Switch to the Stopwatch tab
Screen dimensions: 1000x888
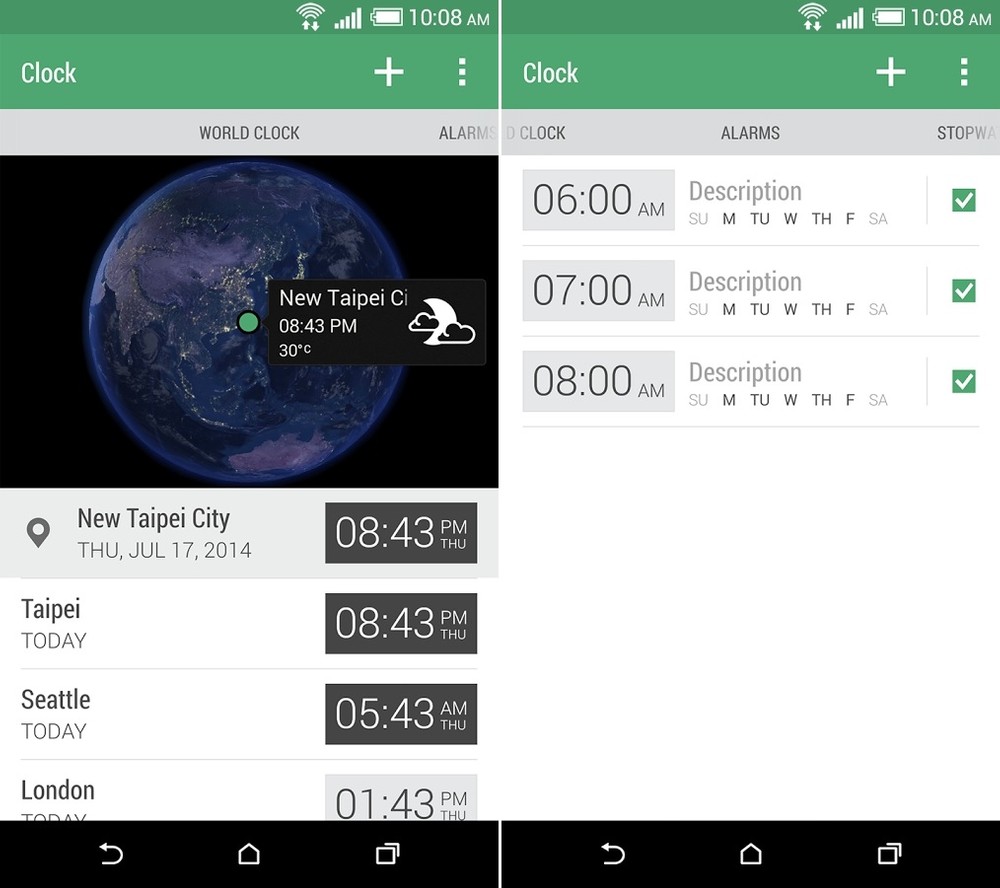pos(968,133)
